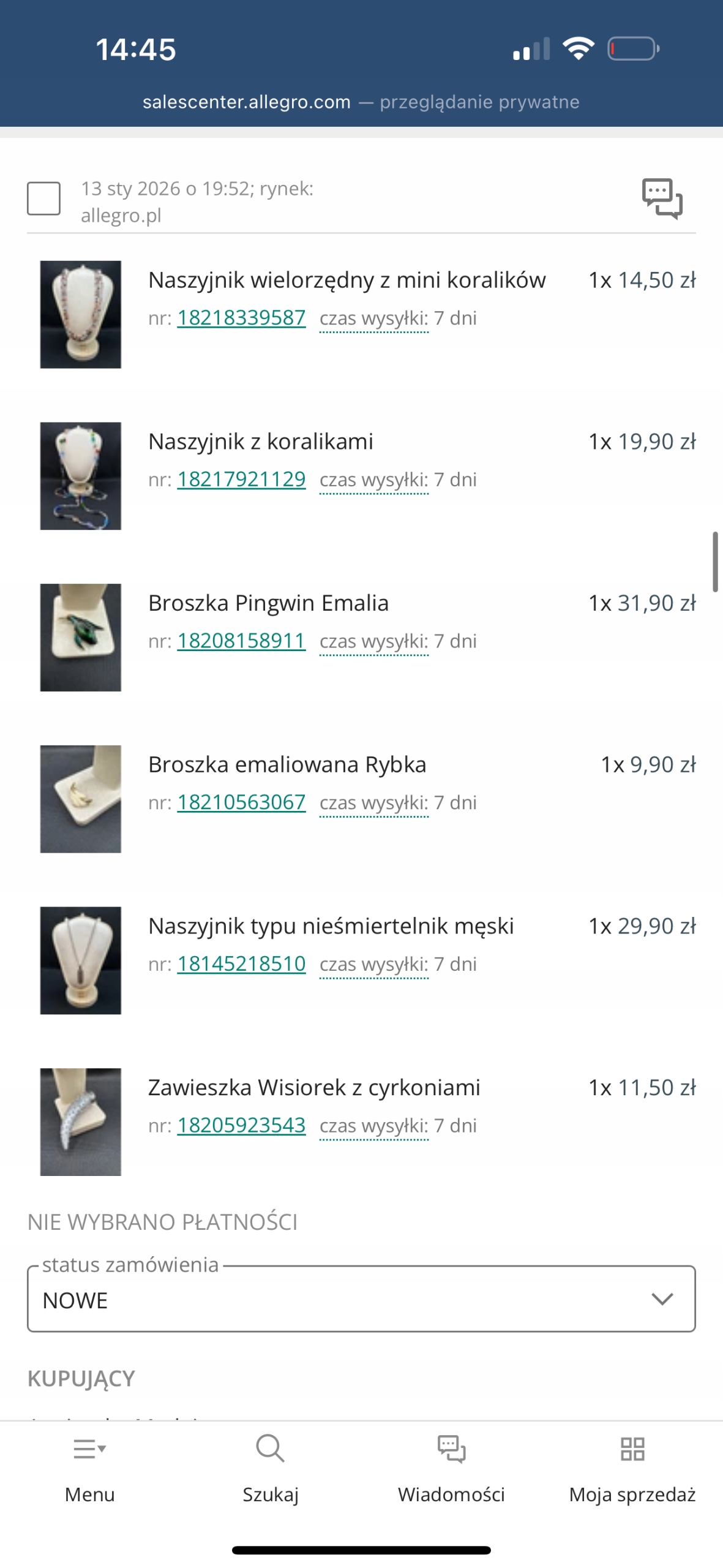The image size is (723, 1568).
Task: Show shipping time info for Broszka emaliowana Rybka
Action: (374, 803)
